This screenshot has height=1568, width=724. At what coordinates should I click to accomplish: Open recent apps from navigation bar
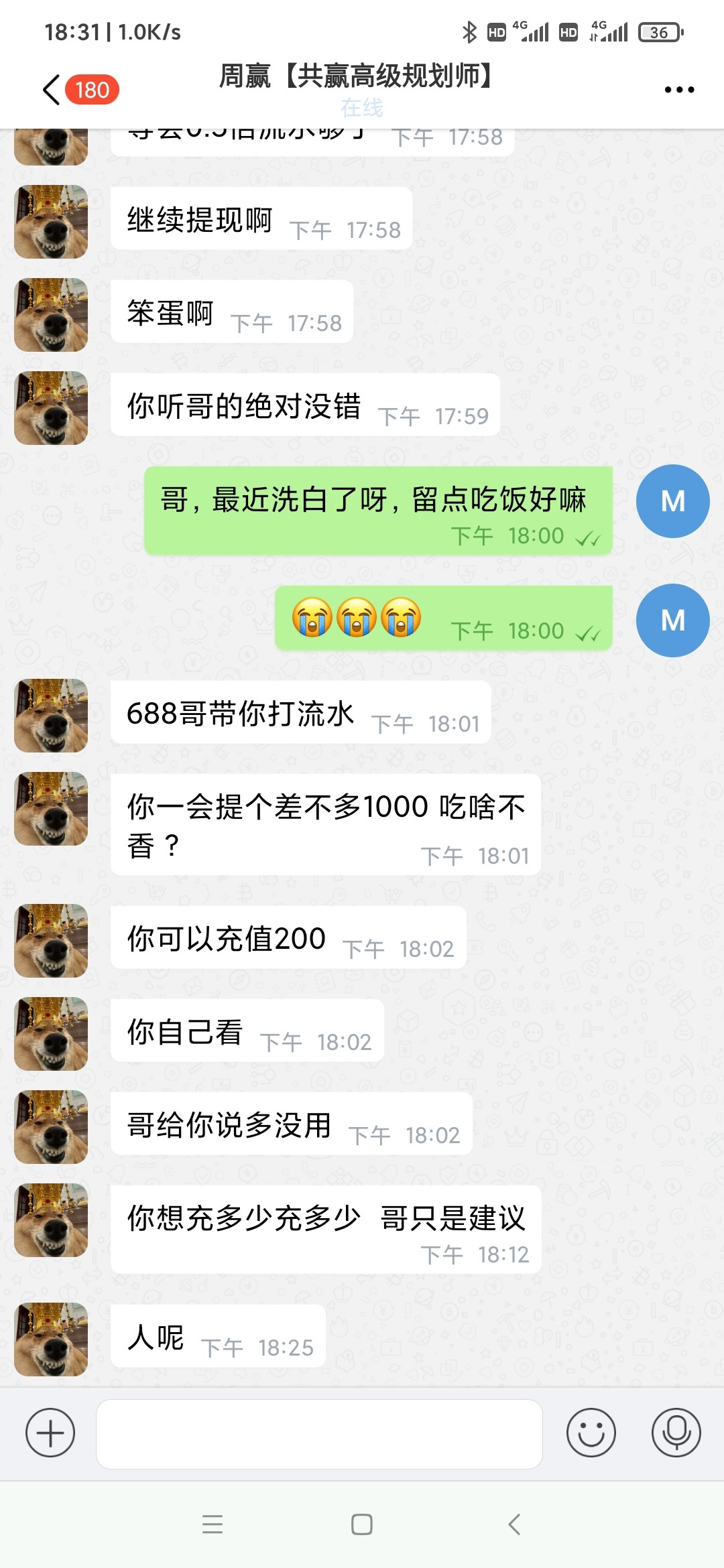(x=213, y=1524)
